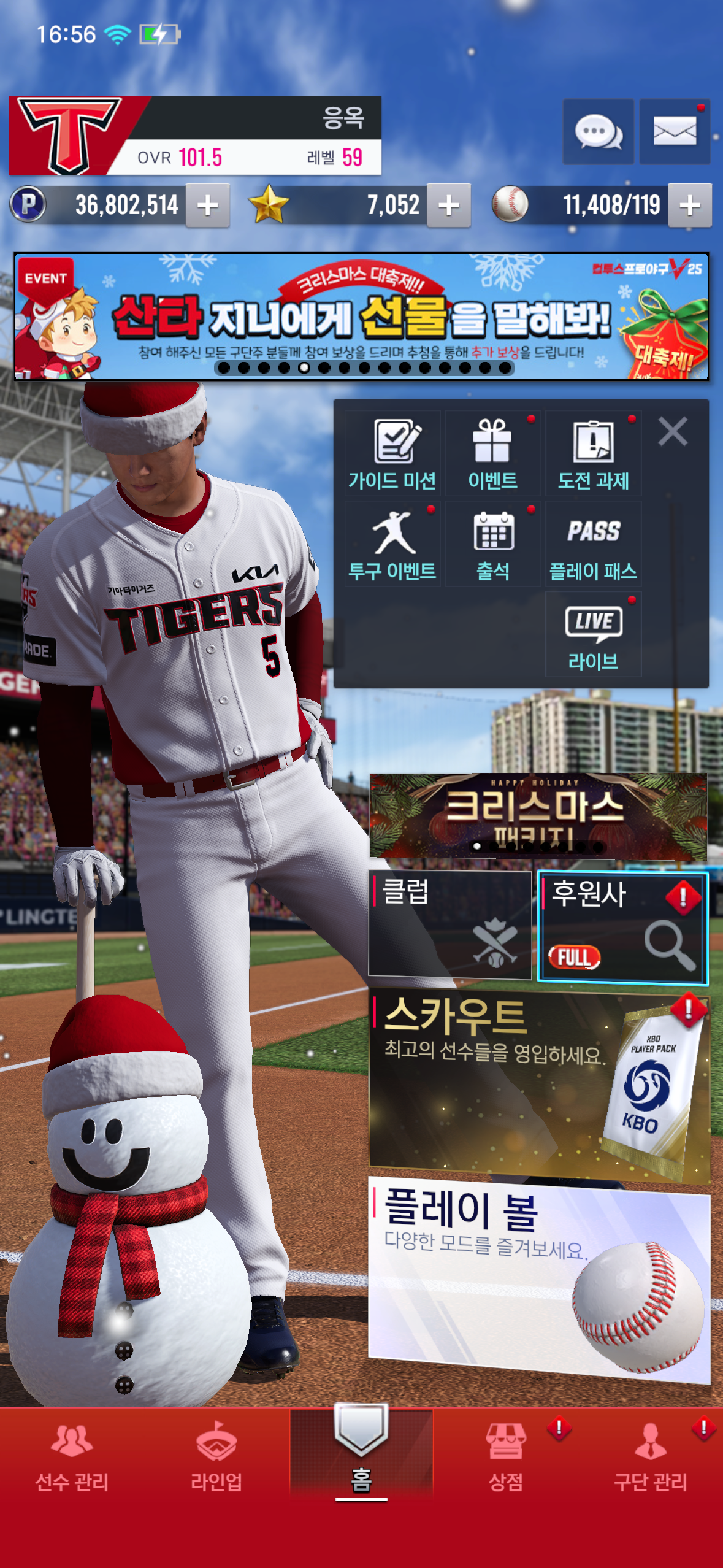723x1568 pixels.
Task: Open the 출석 attendance calendar
Action: point(493,544)
